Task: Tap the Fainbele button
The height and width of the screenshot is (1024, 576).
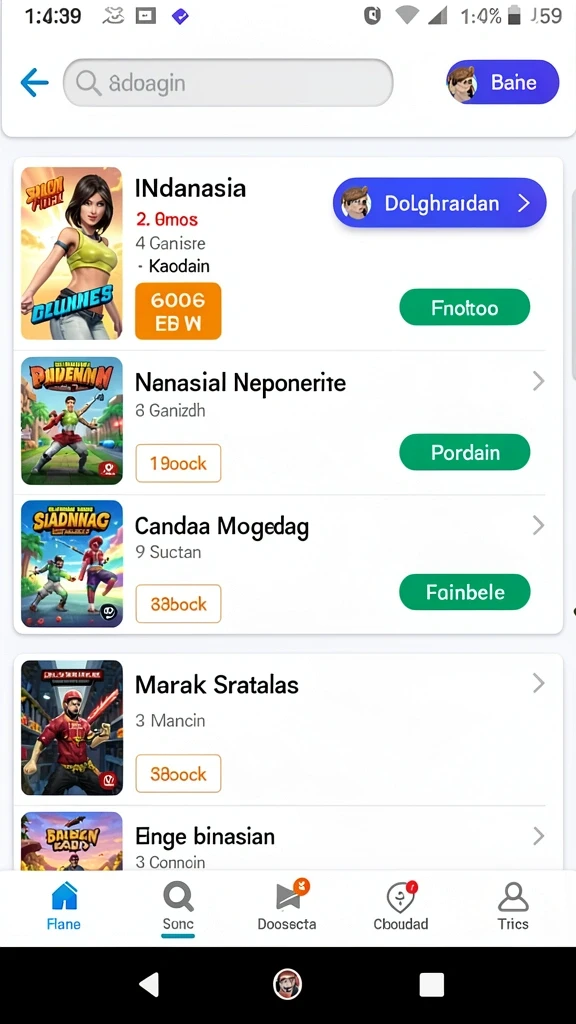Action: (464, 592)
